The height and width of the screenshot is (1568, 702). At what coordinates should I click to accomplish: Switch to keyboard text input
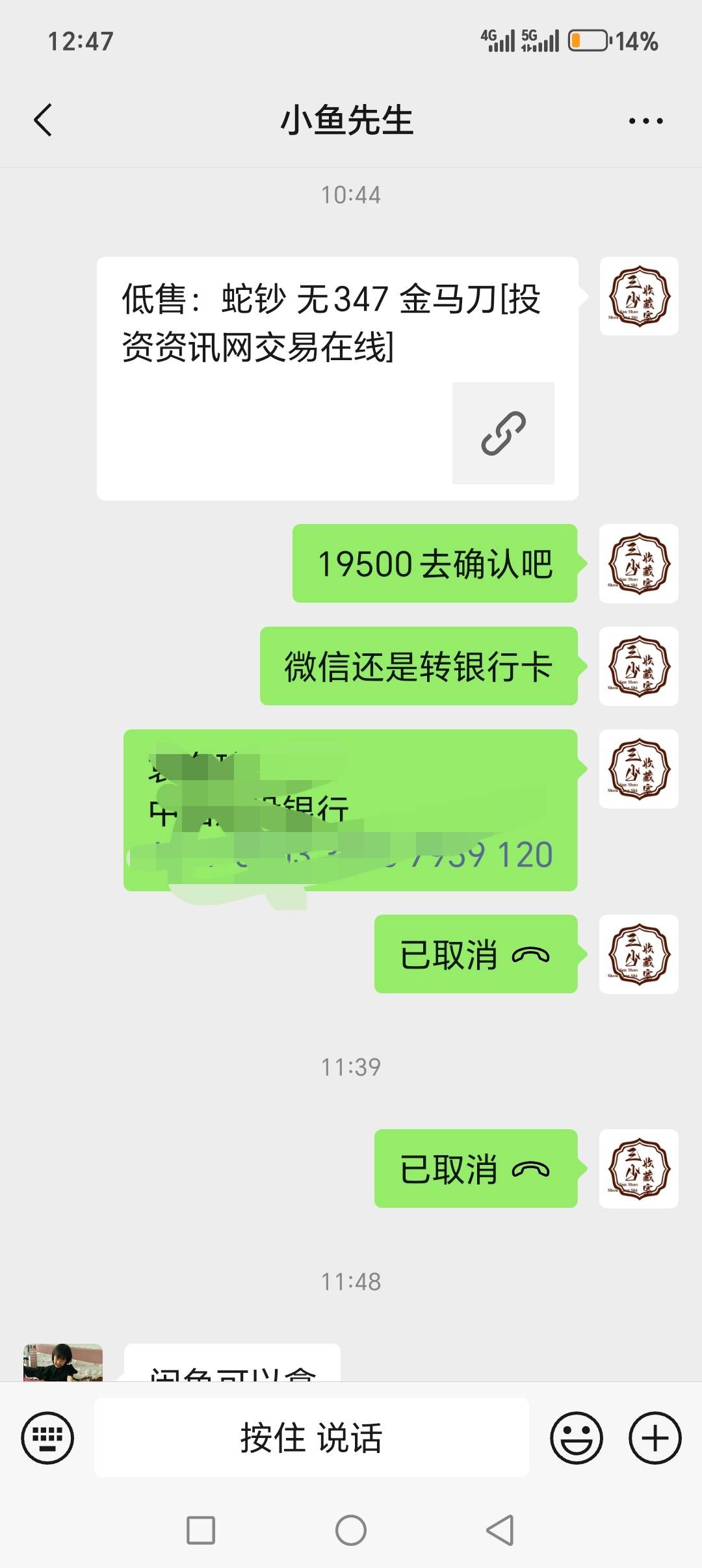click(x=47, y=1437)
